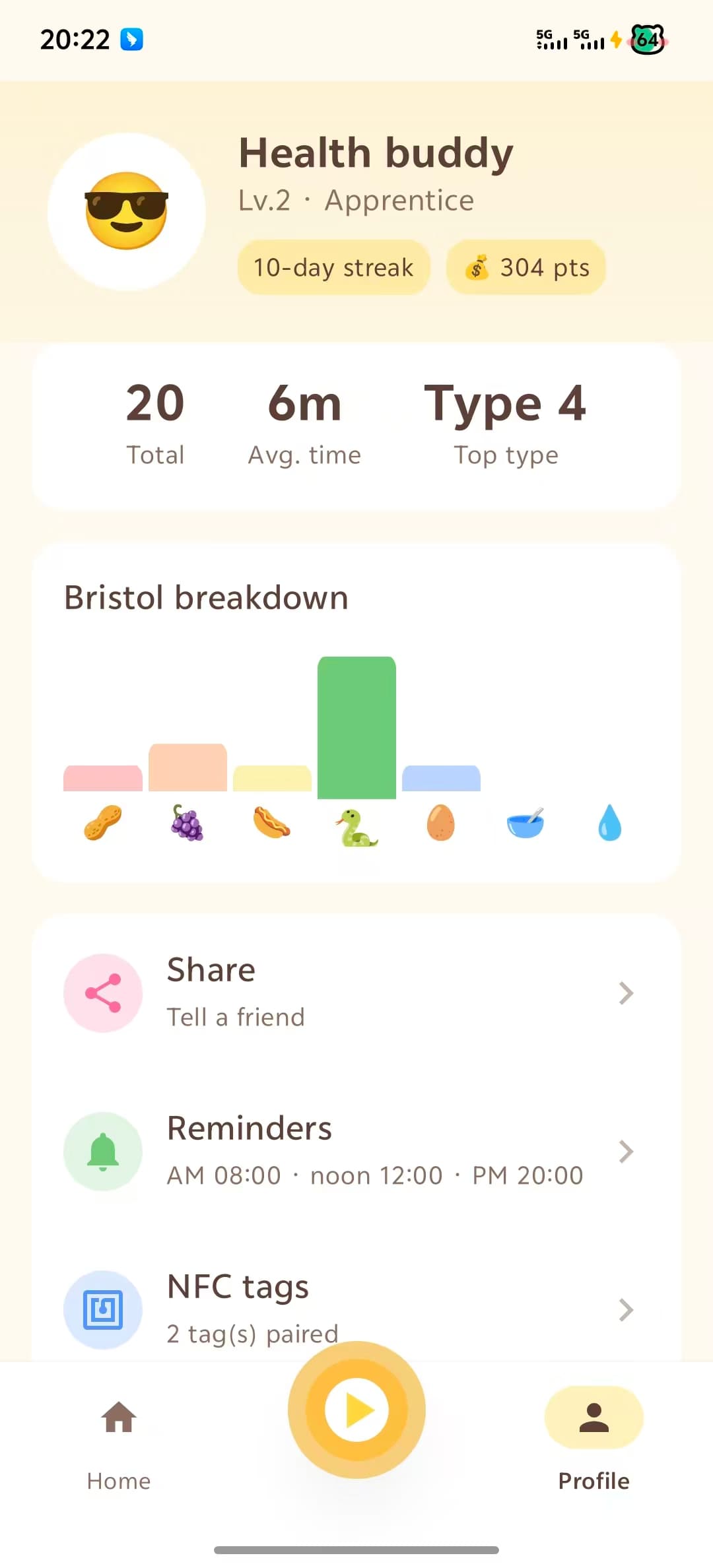Expand the Share row chevron

pos(625,993)
